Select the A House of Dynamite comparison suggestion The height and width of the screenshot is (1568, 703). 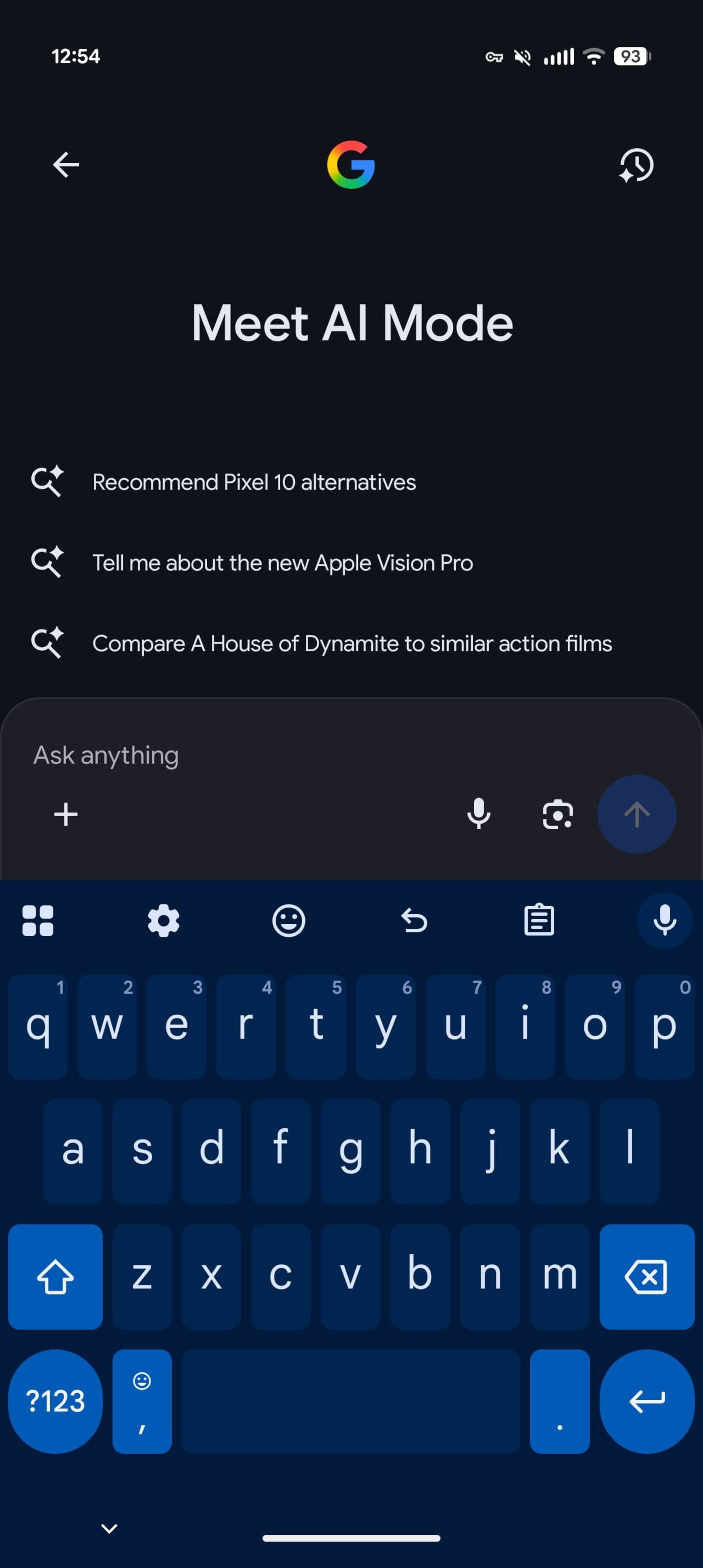[x=352, y=643]
